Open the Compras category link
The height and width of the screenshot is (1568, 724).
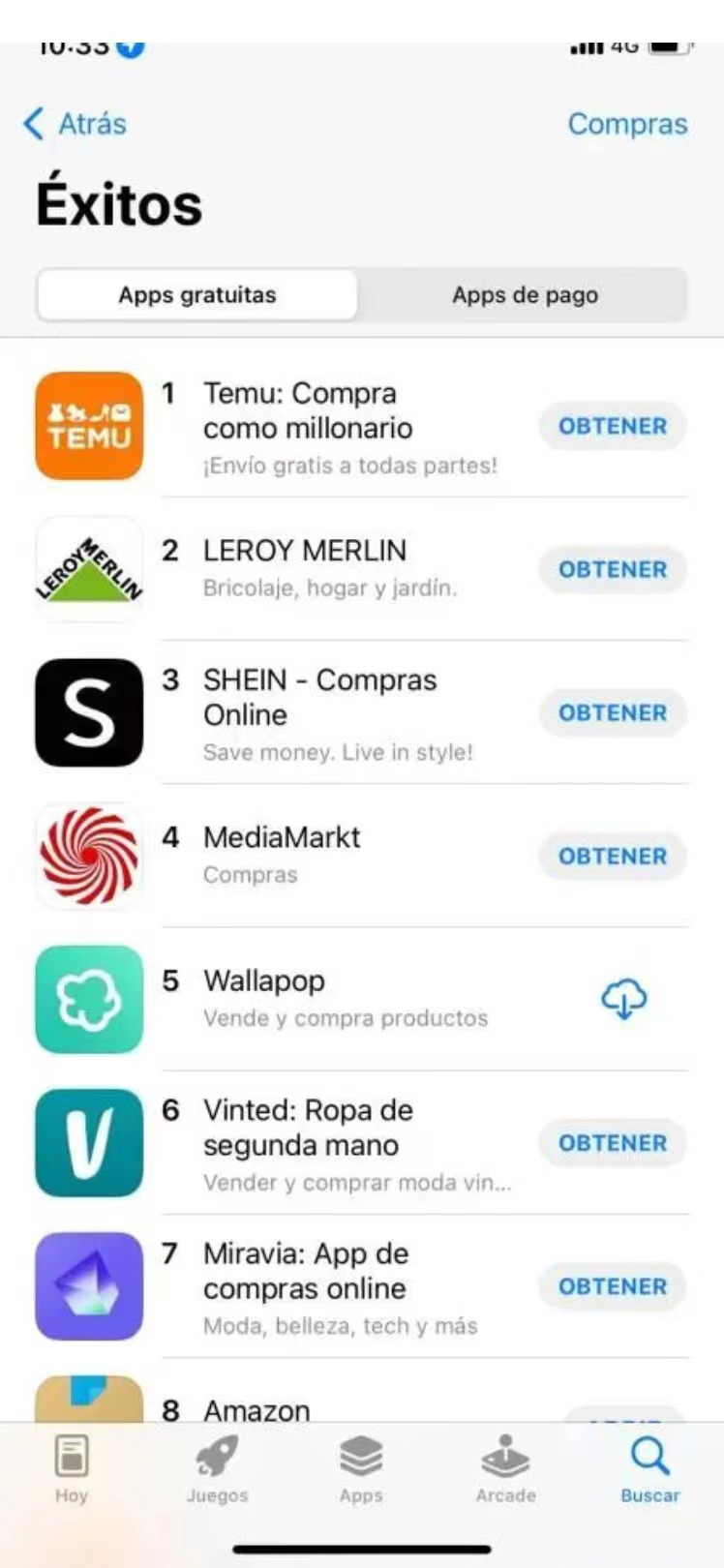627,124
